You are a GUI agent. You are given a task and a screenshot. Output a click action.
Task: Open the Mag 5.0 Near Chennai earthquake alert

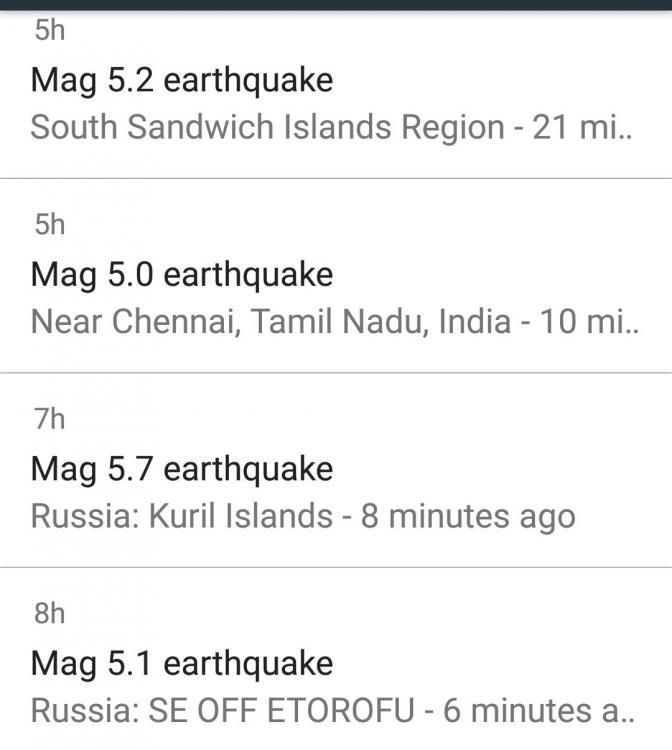(335, 297)
